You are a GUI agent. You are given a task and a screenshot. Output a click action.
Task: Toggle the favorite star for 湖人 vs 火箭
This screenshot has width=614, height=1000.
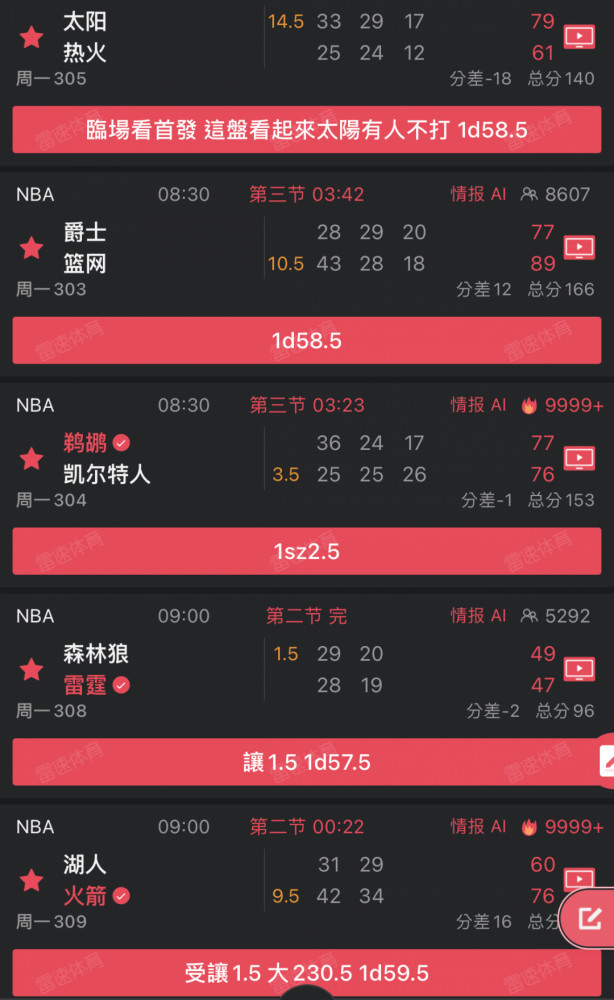pos(31,880)
